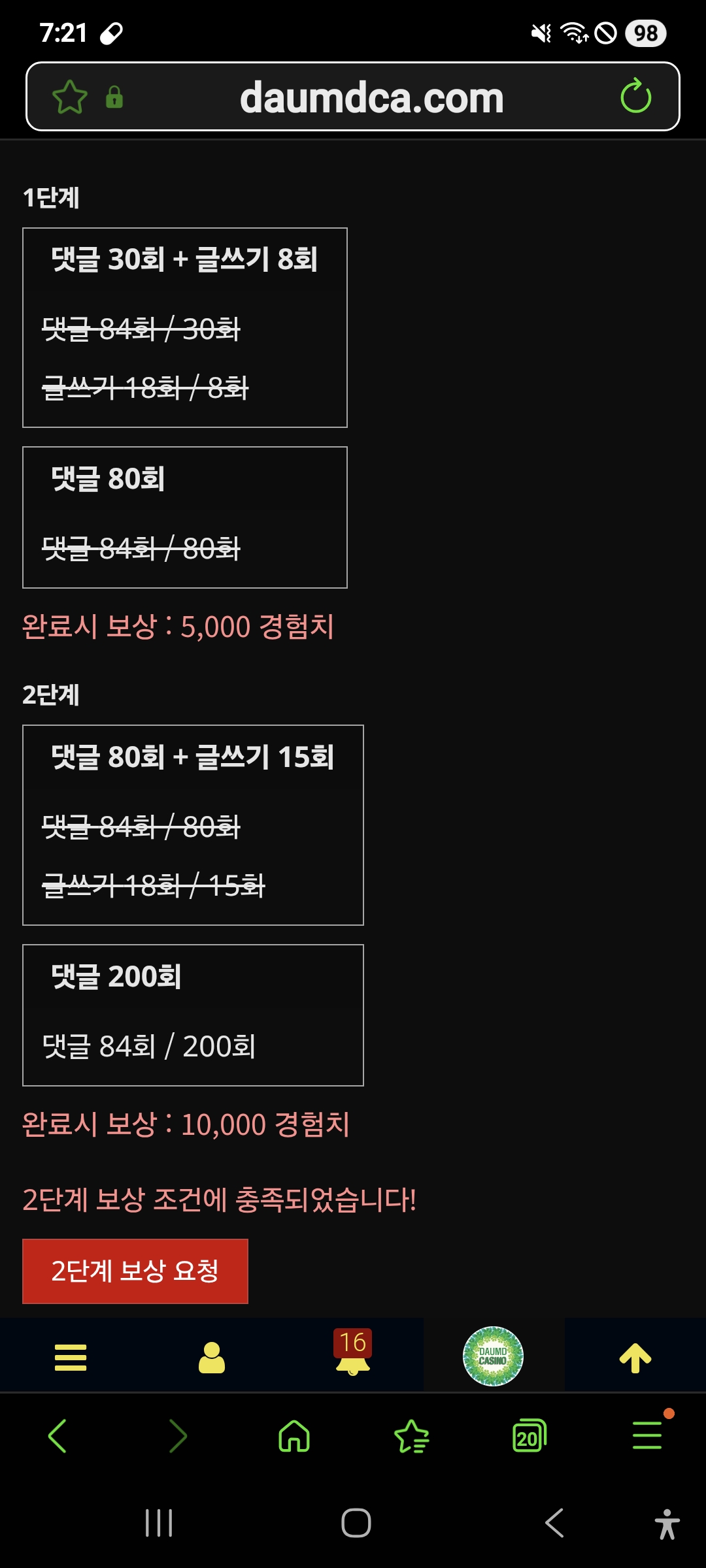This screenshot has height=1568, width=706.
Task: Open the site hamburger menu
Action: (71, 1357)
